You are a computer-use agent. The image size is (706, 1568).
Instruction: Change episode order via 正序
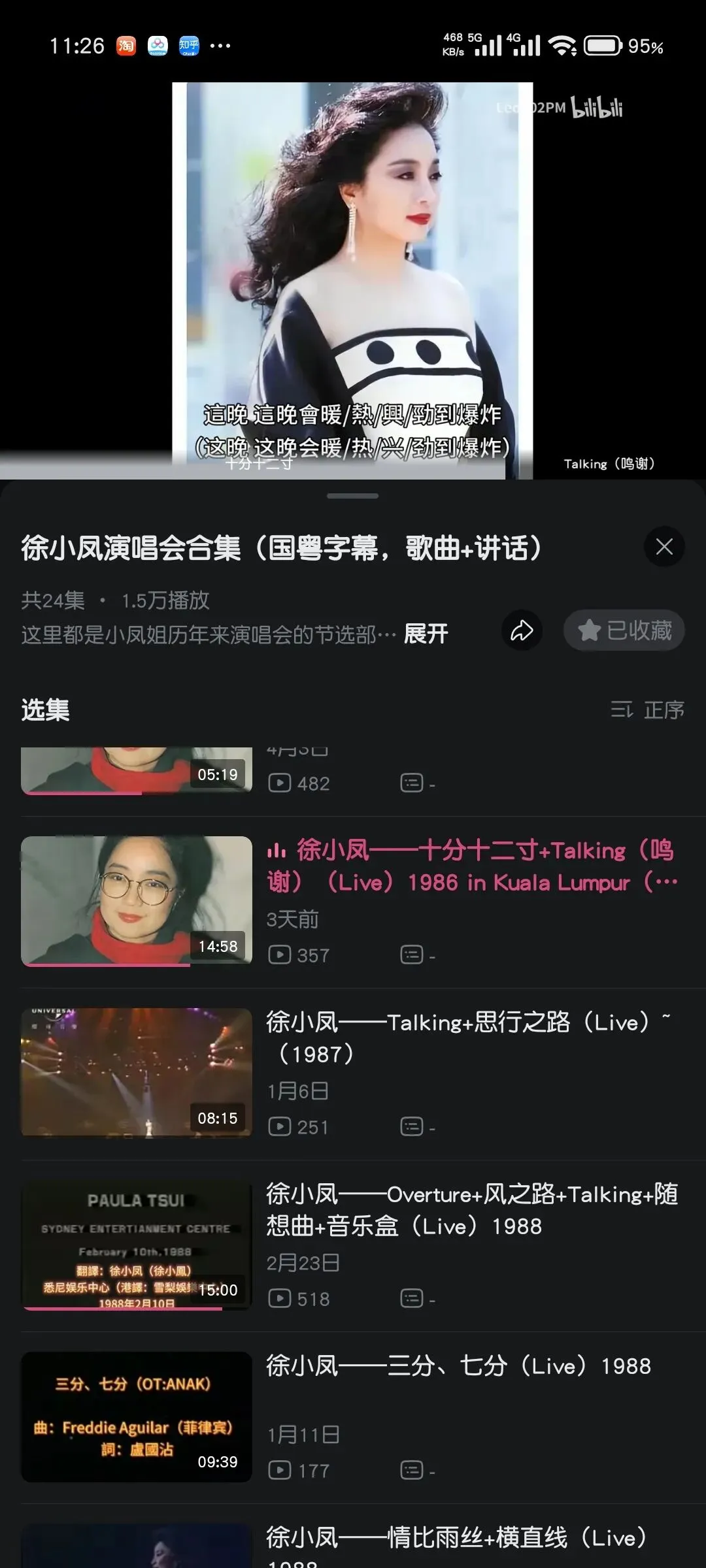(x=648, y=710)
